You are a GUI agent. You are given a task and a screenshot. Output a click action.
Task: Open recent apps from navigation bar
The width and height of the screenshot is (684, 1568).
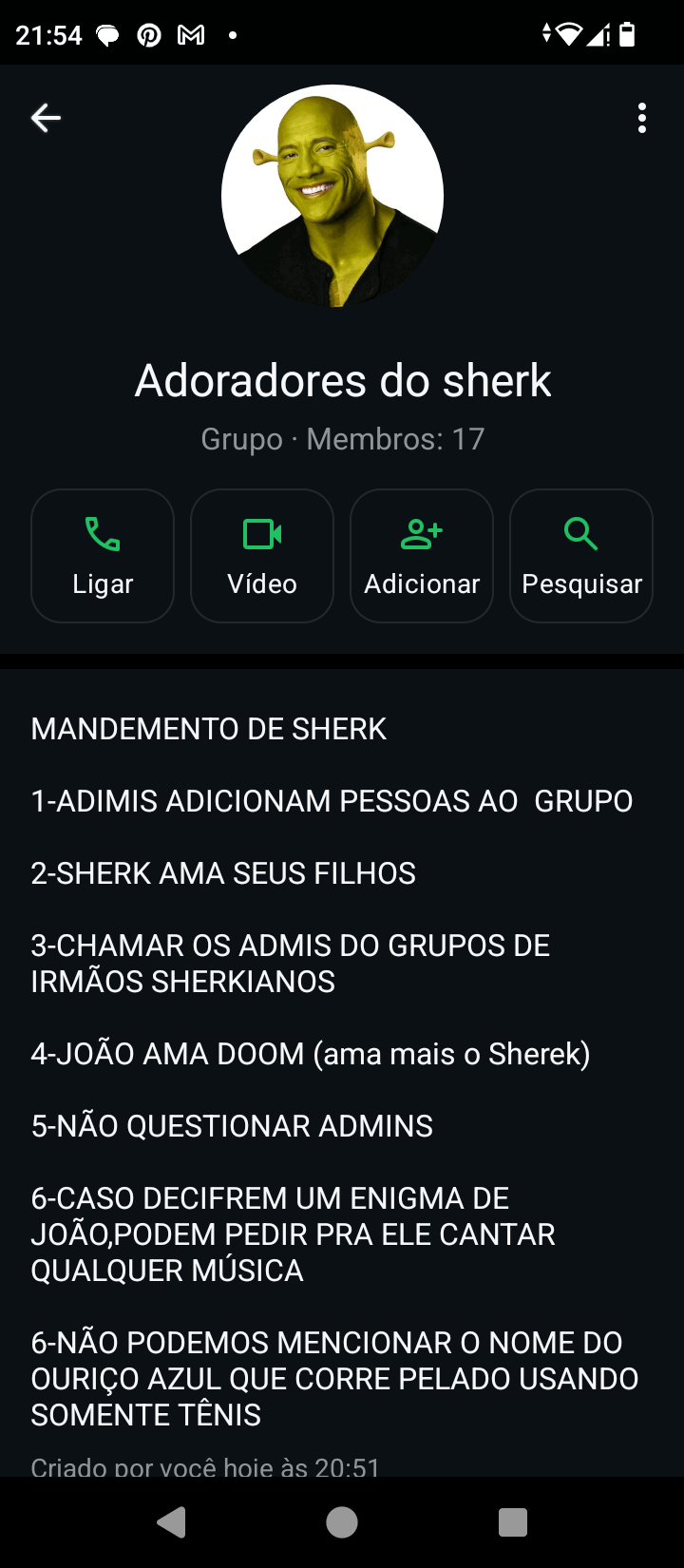[513, 1522]
